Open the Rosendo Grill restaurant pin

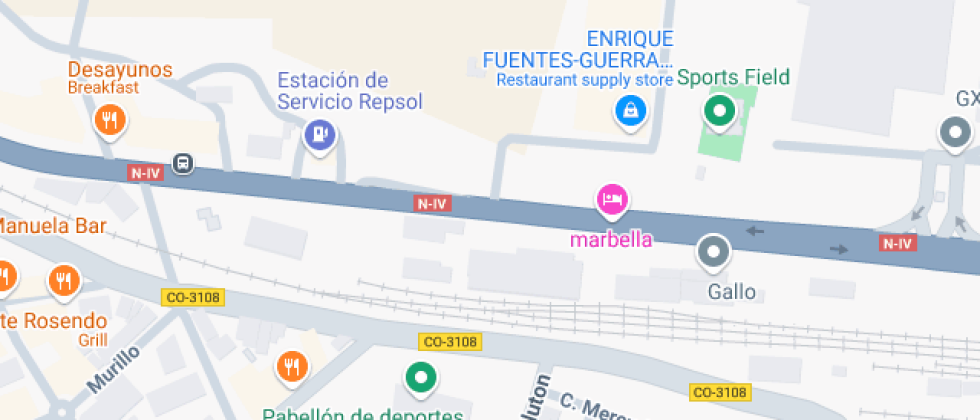click(64, 281)
